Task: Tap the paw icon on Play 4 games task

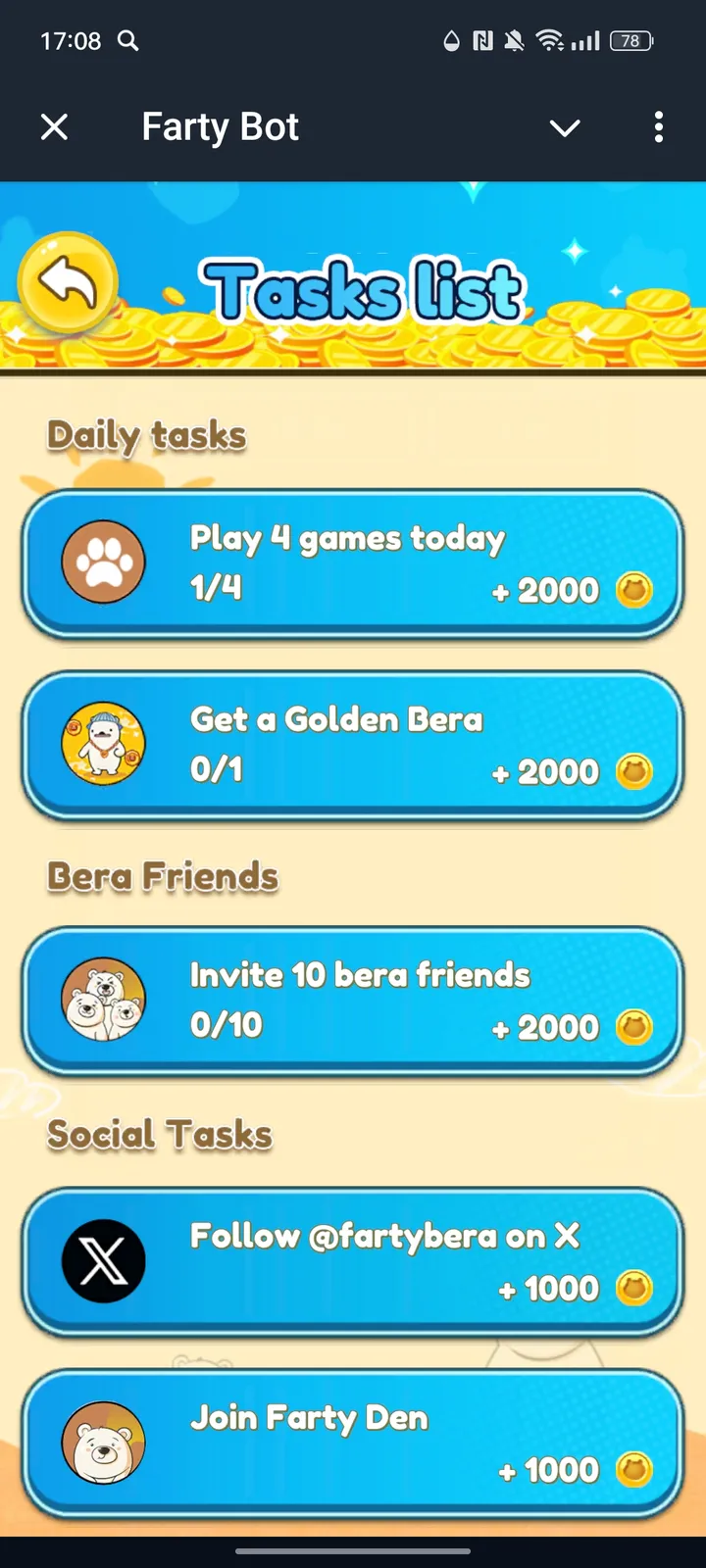Action: point(103,561)
